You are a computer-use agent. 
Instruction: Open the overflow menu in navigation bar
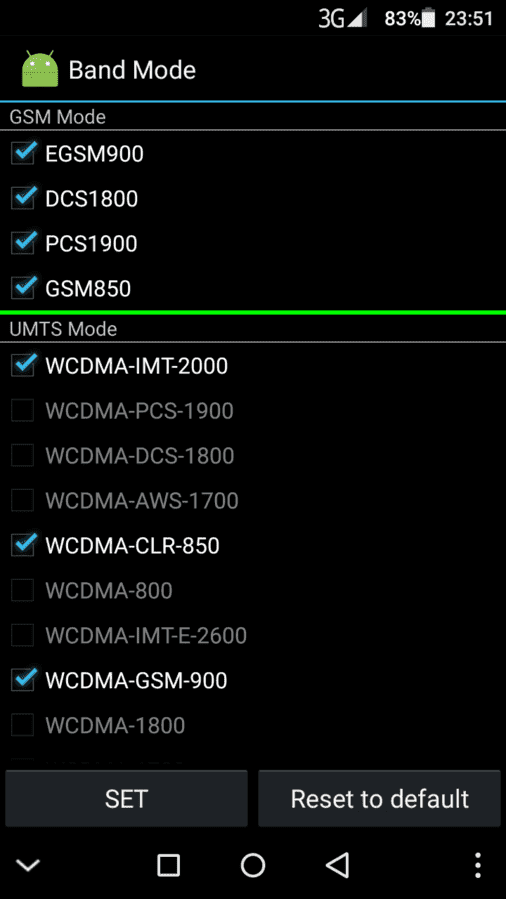pyautogui.click(x=478, y=865)
